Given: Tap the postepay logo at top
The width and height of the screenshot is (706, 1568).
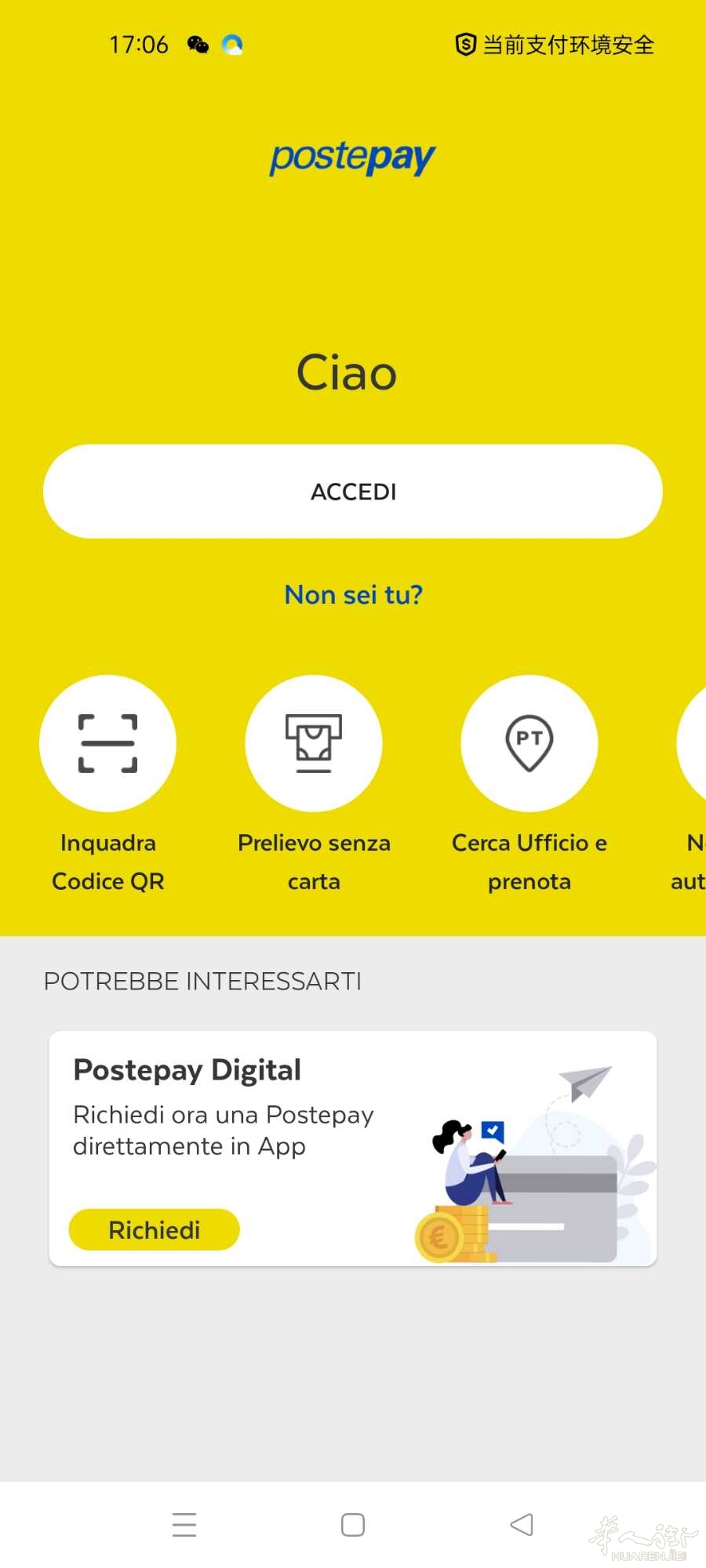Looking at the screenshot, I should click(x=351, y=157).
